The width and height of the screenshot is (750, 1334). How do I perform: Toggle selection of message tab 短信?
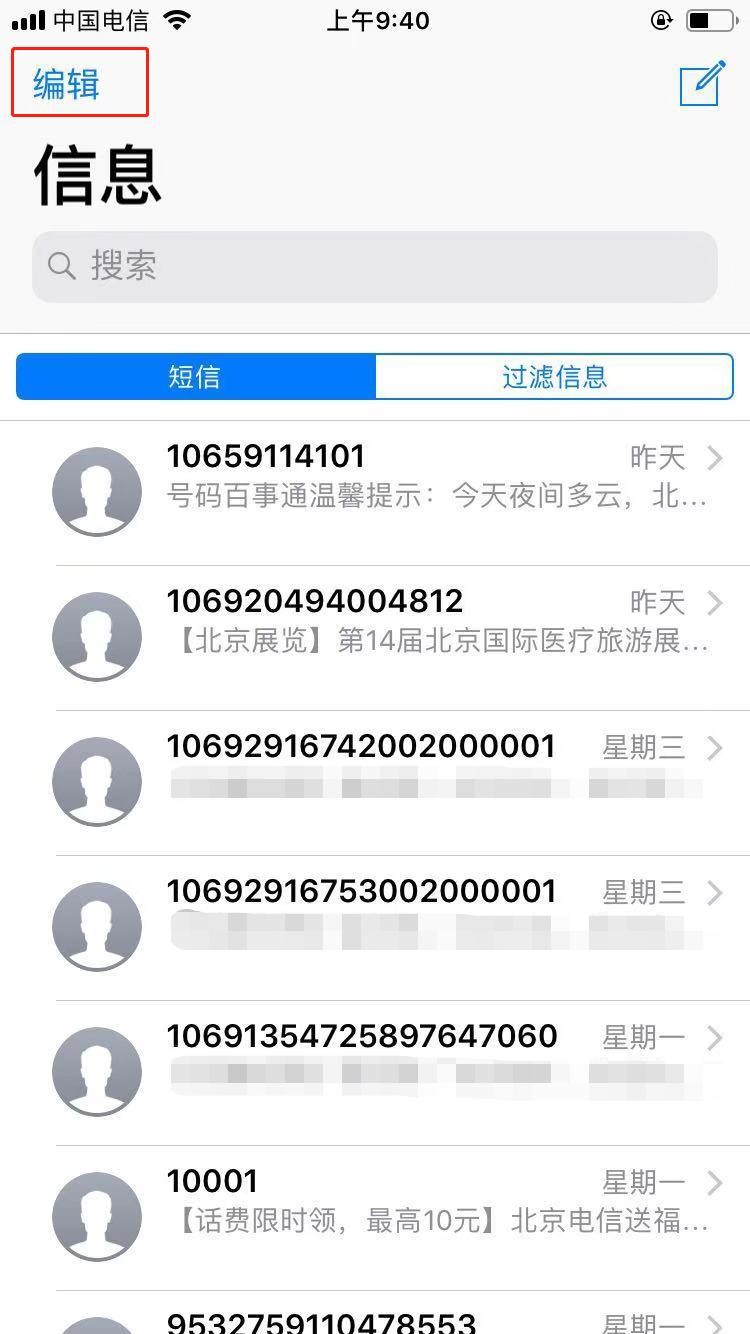click(x=195, y=376)
